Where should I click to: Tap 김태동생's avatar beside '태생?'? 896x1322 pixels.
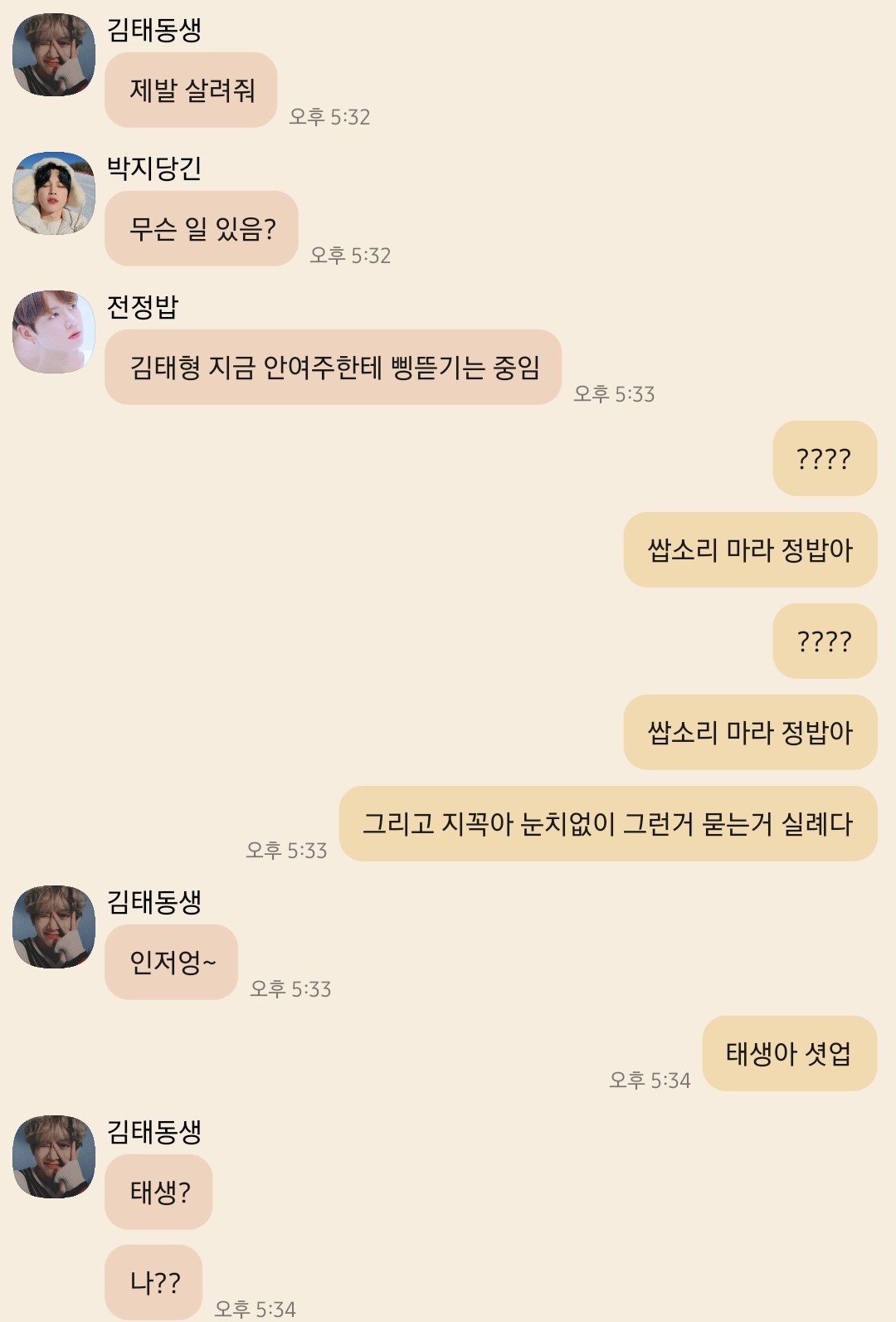point(54,1157)
